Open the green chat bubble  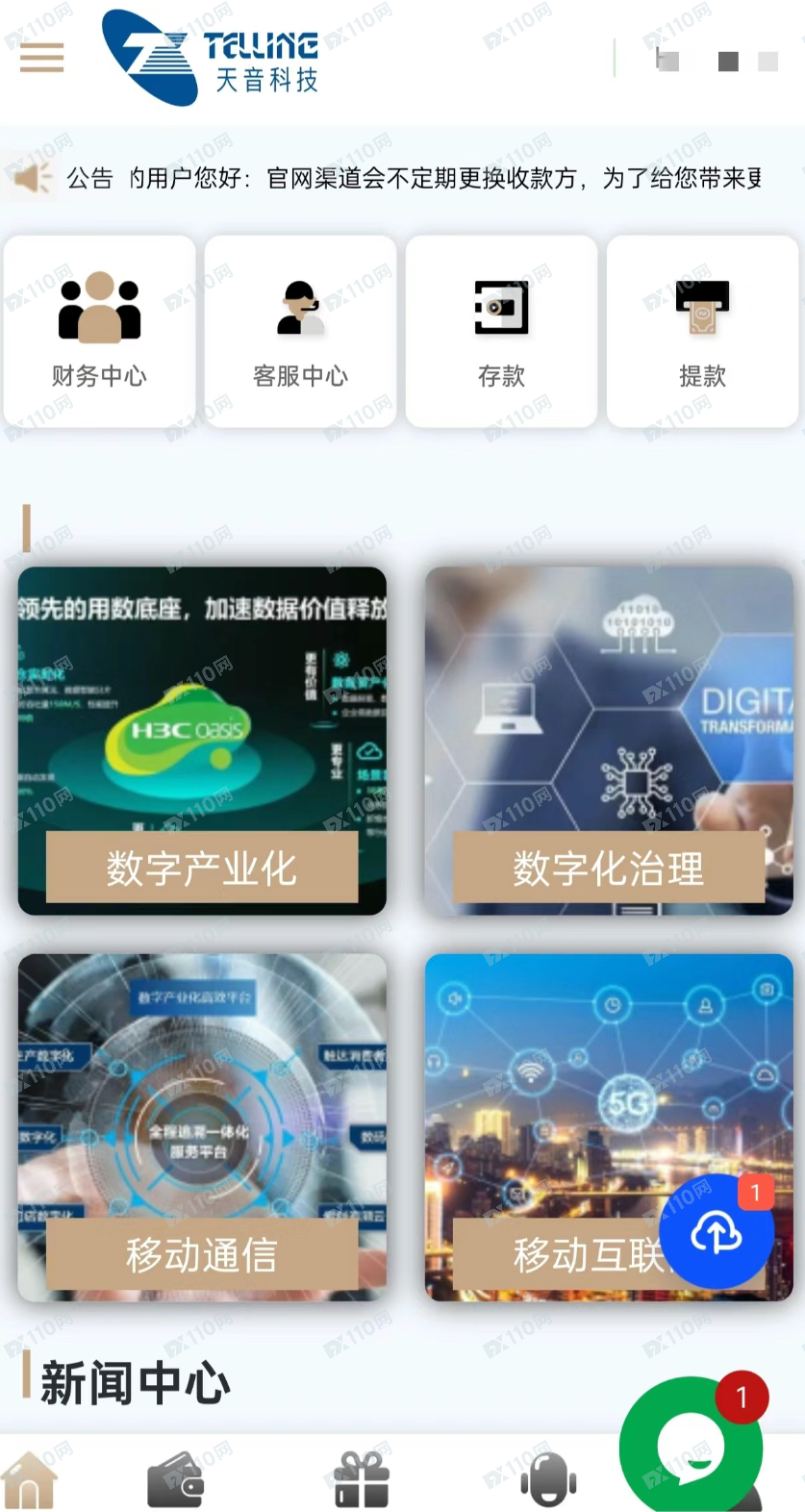691,1445
